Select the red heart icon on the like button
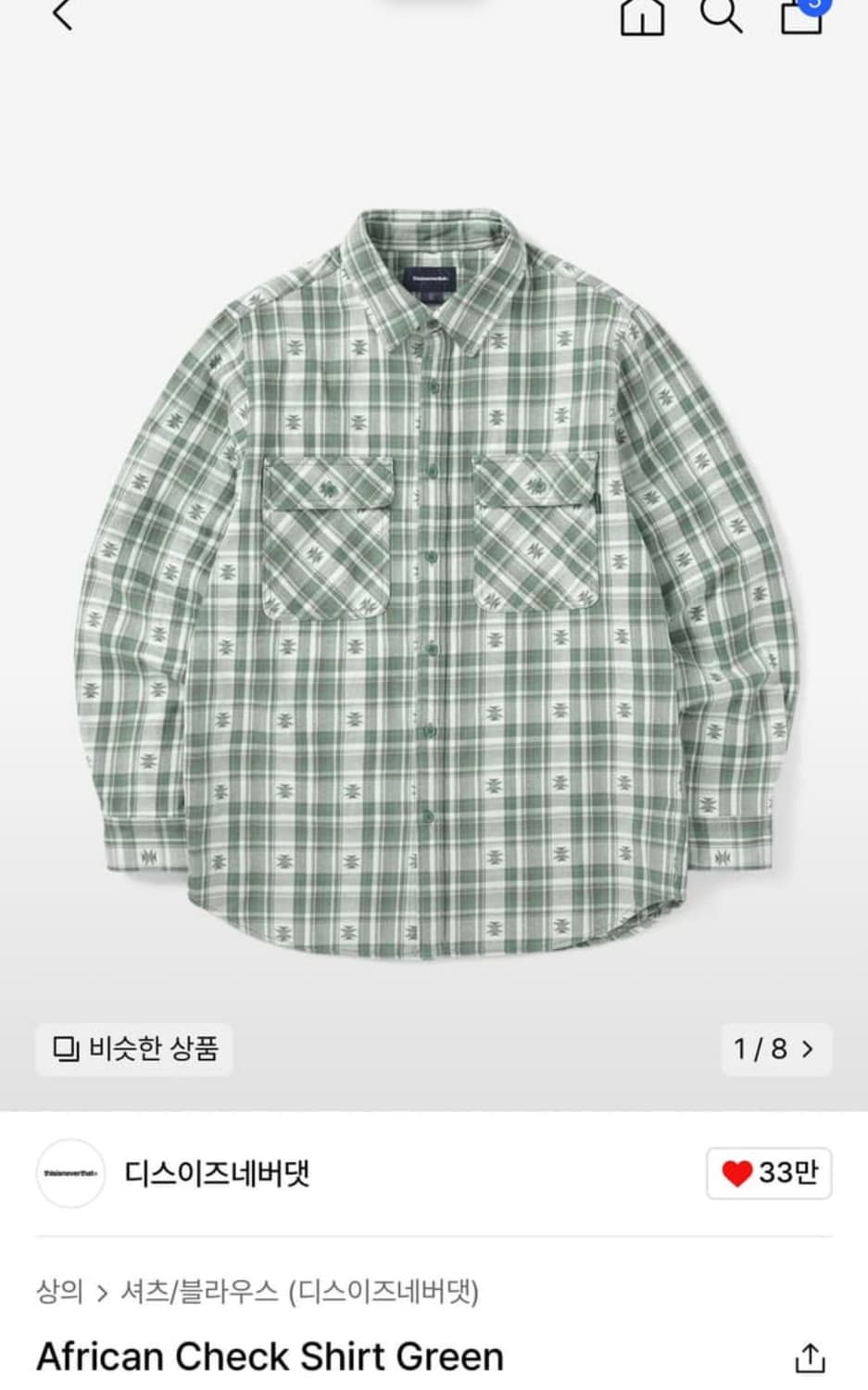 tap(739, 1171)
